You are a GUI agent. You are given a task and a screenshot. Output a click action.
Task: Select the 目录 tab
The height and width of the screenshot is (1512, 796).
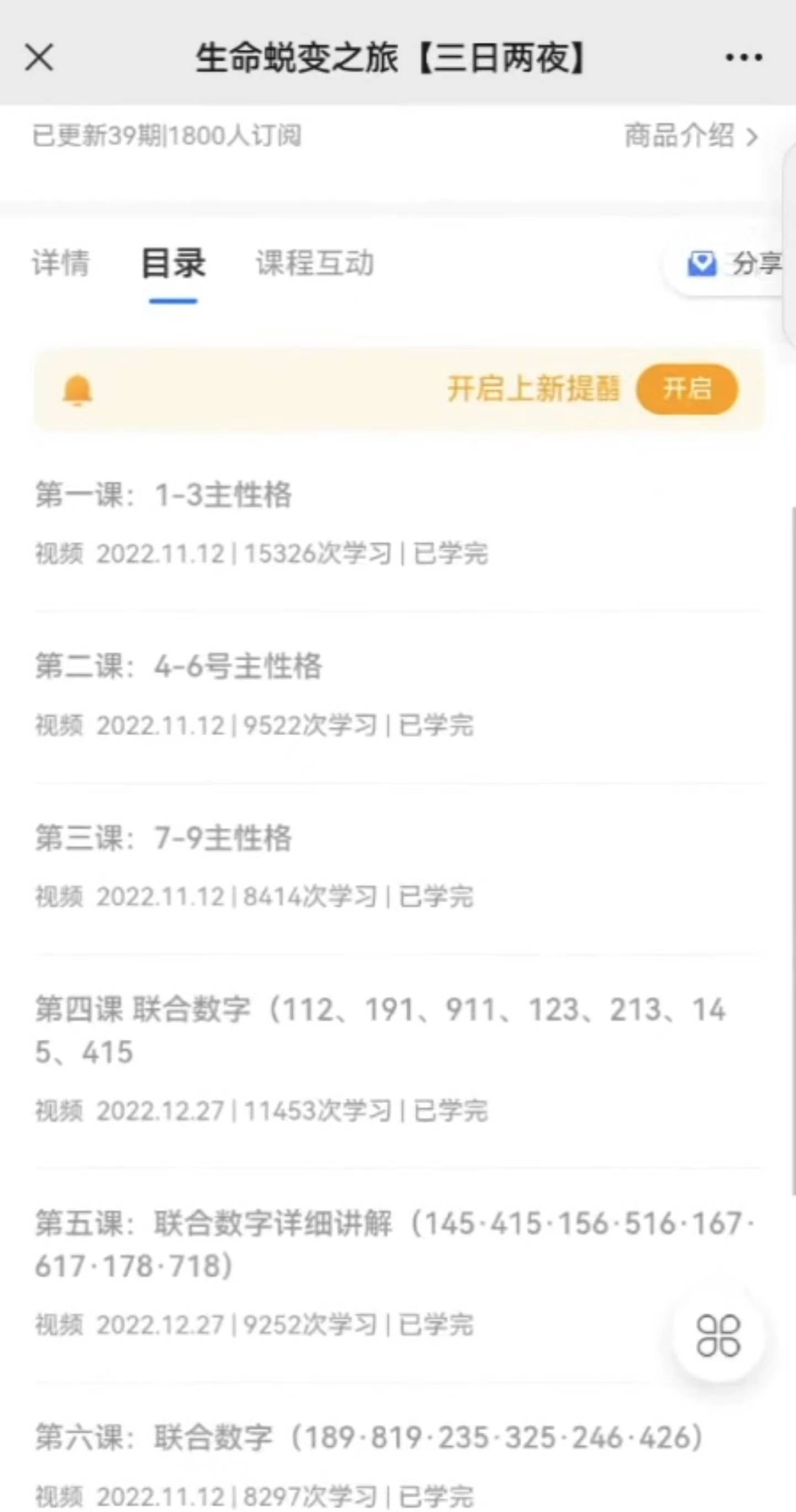click(x=173, y=263)
